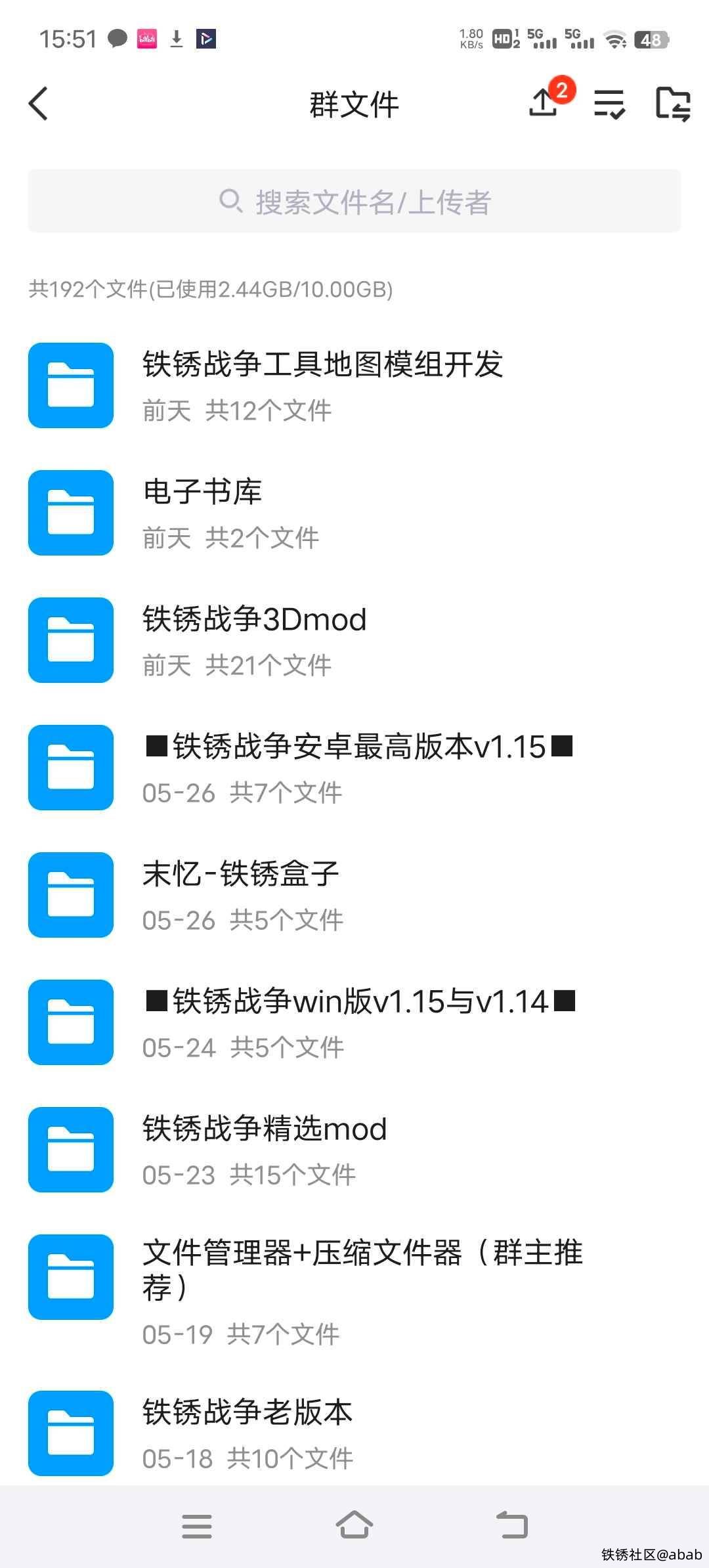Go back from the 群文件 page
709x1568 pixels.
[x=39, y=104]
